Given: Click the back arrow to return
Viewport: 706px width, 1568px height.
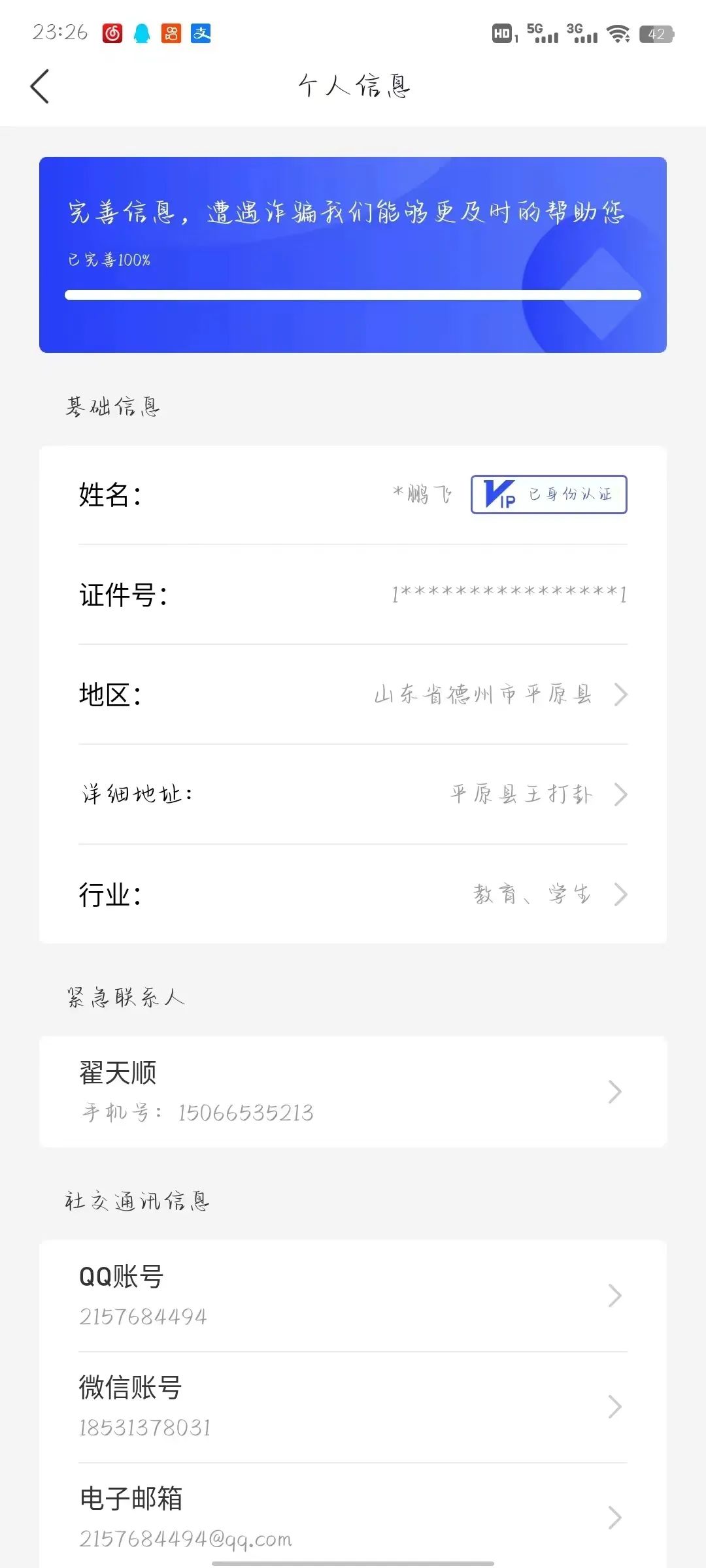Looking at the screenshot, I should tap(41, 86).
